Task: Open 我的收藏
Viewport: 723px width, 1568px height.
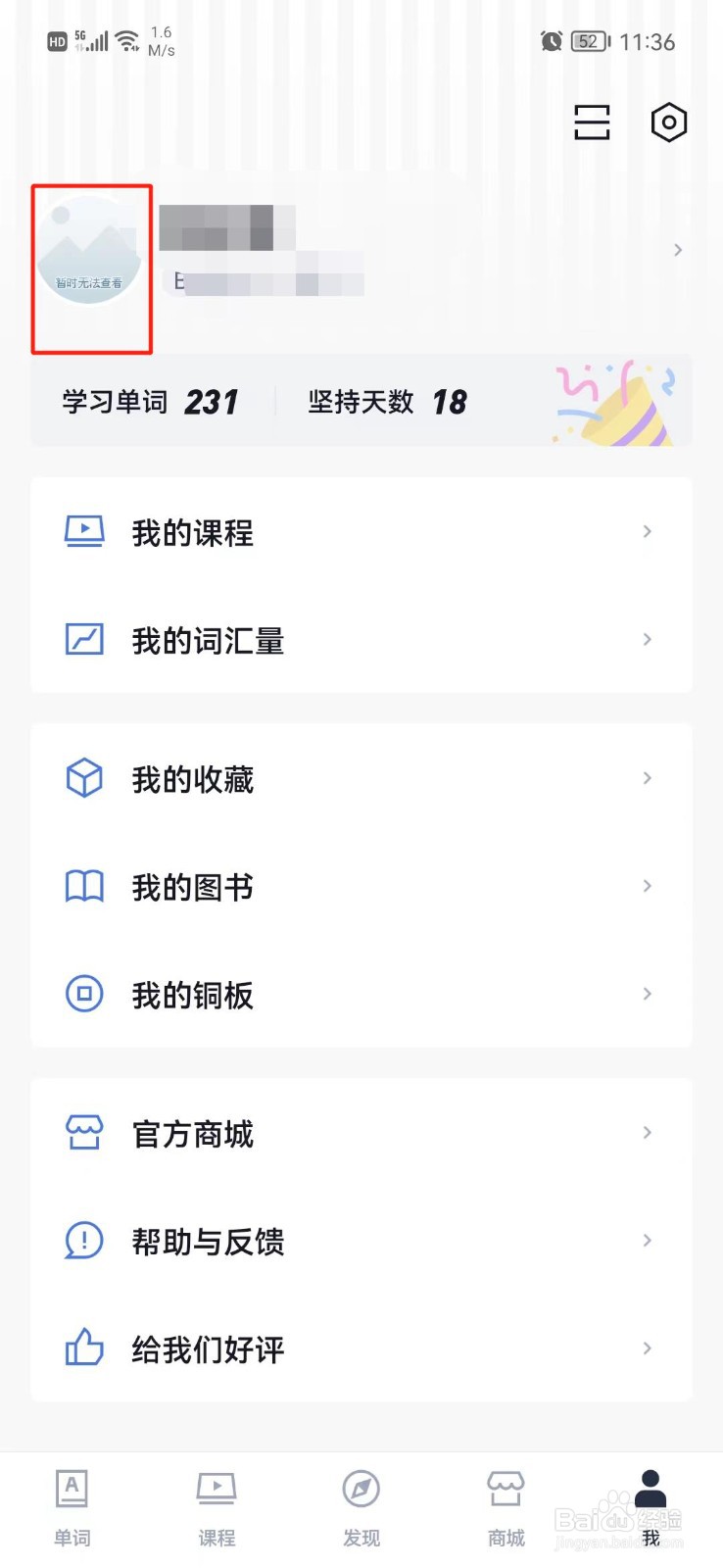Action: coord(361,779)
